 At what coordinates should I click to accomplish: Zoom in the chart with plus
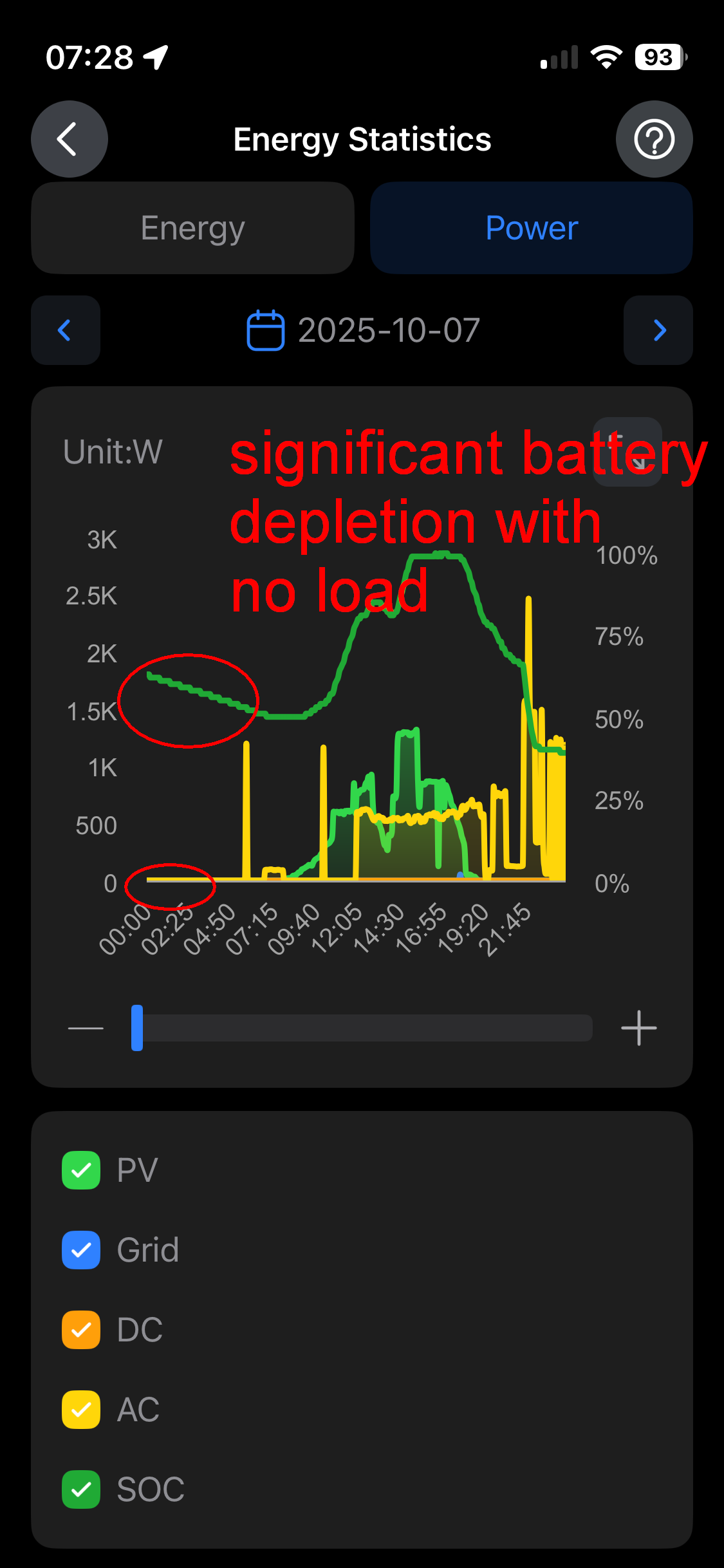click(x=638, y=1028)
